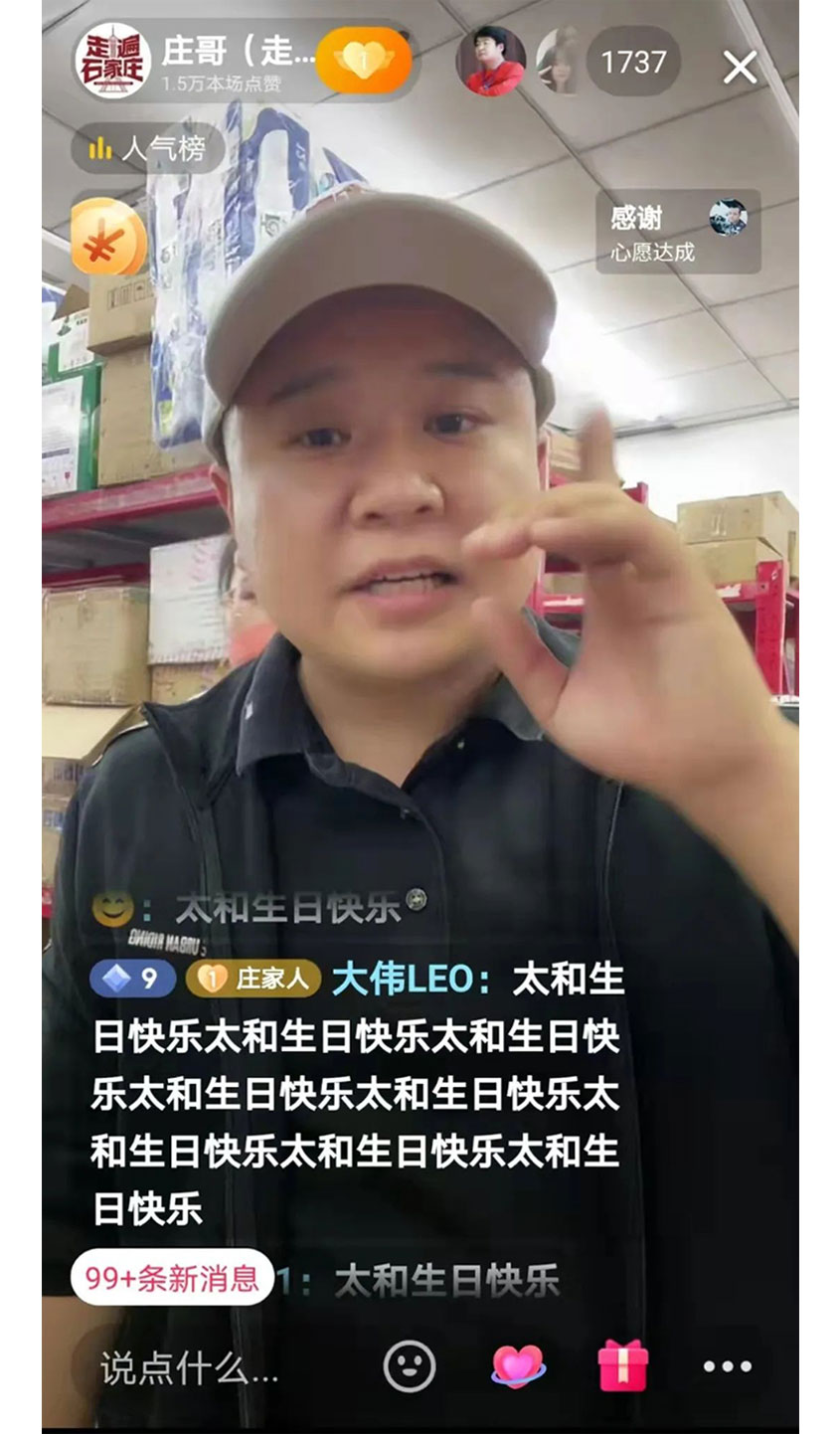
Task: Tap the 说点什么 comment field
Action: tap(189, 1369)
